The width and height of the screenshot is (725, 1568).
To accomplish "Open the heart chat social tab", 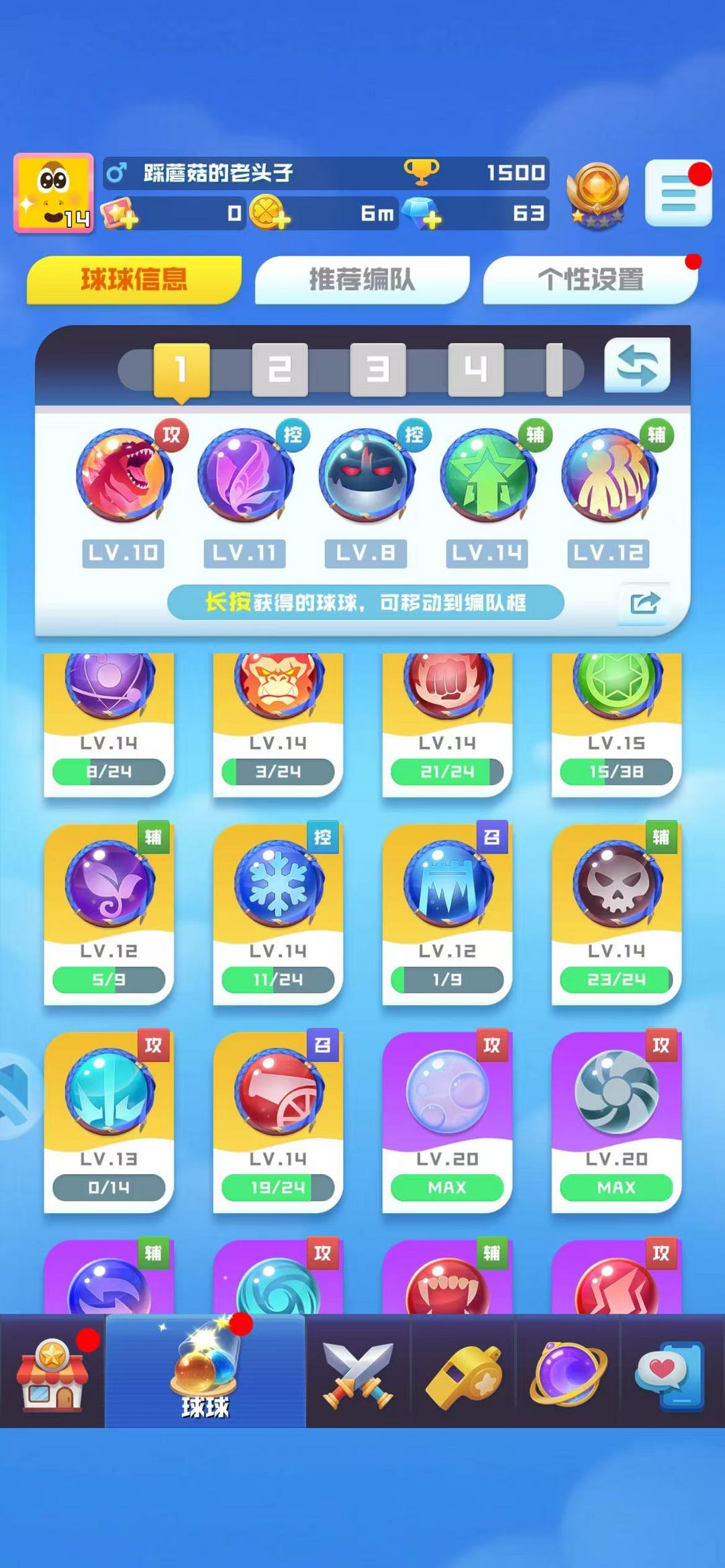I will click(x=670, y=1372).
